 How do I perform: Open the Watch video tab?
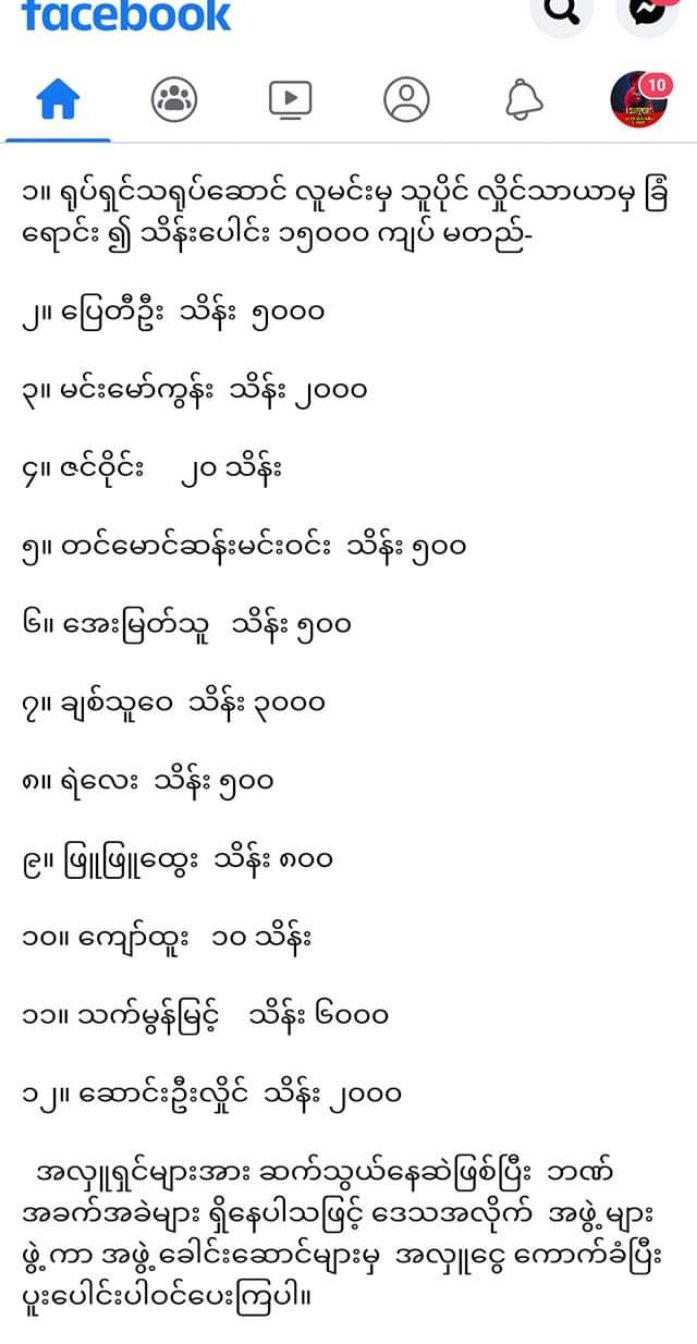(x=290, y=99)
